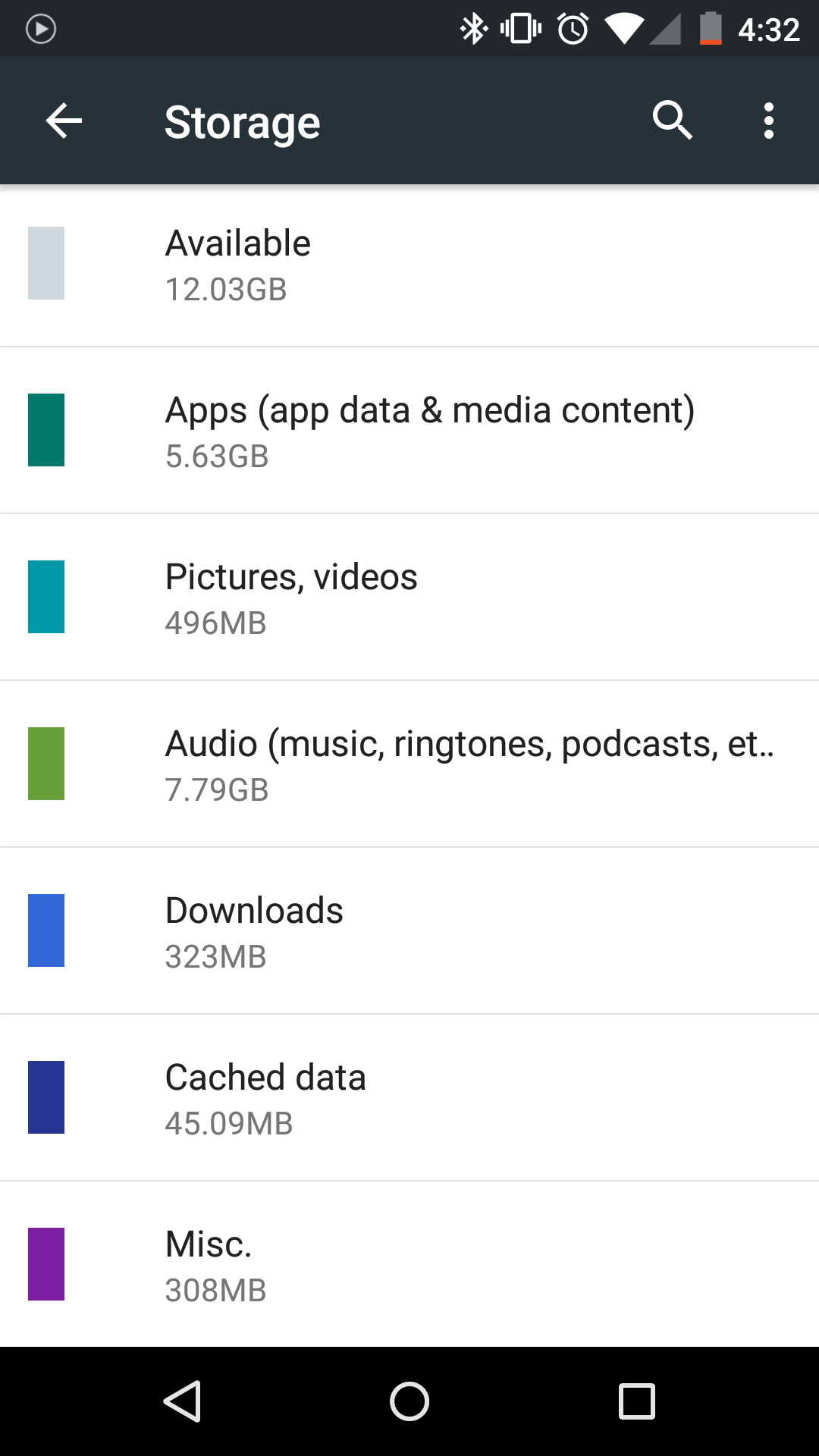This screenshot has height=1456, width=819.
Task: Open Pictures, videos storage
Action: point(409,598)
